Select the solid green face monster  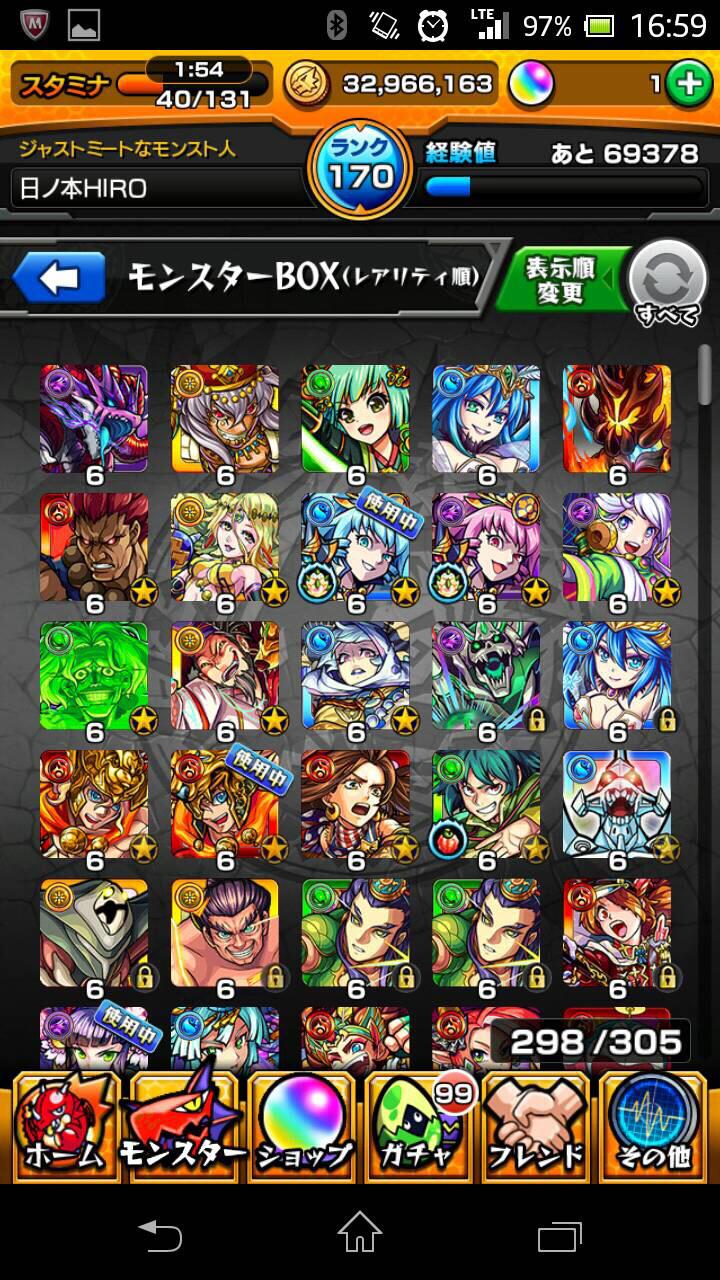click(x=94, y=676)
